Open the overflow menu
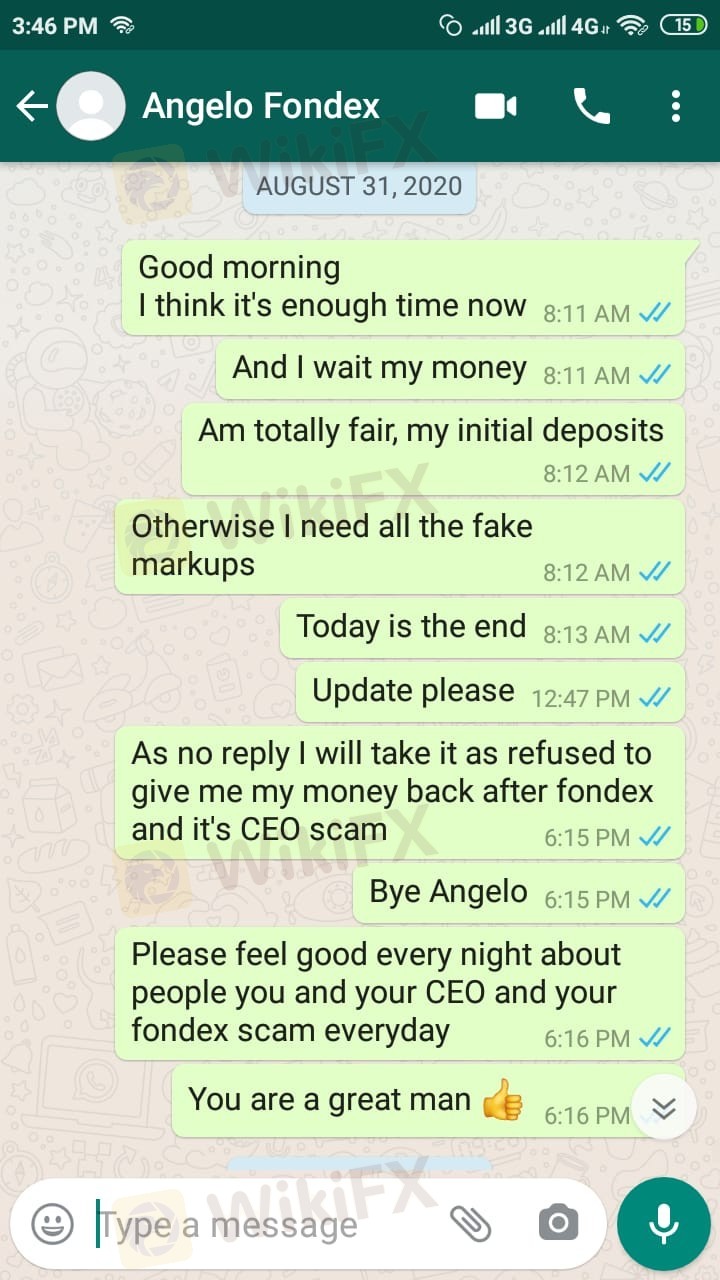This screenshot has height=1280, width=720. [676, 106]
